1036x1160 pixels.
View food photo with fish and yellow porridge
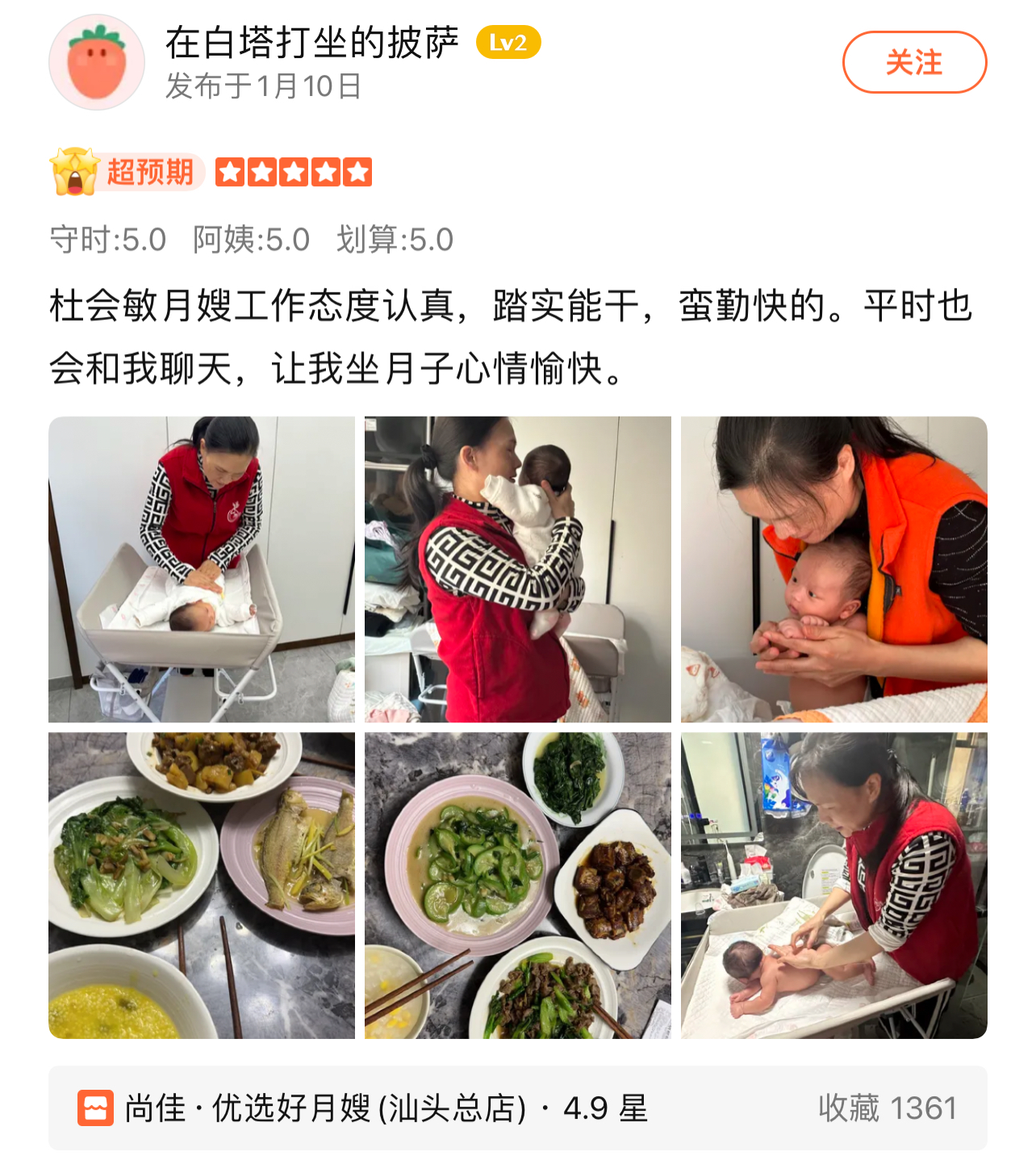[x=202, y=885]
